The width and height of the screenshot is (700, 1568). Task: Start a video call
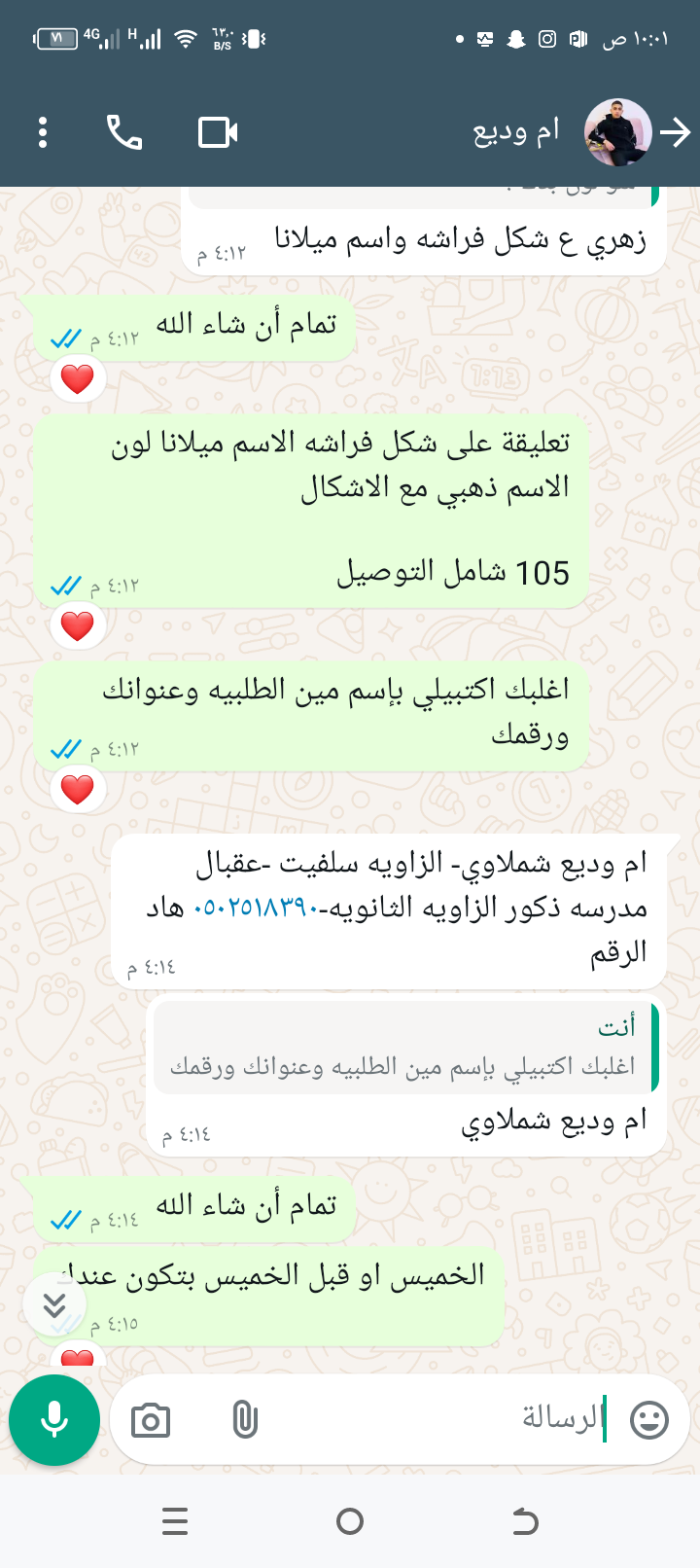click(218, 132)
